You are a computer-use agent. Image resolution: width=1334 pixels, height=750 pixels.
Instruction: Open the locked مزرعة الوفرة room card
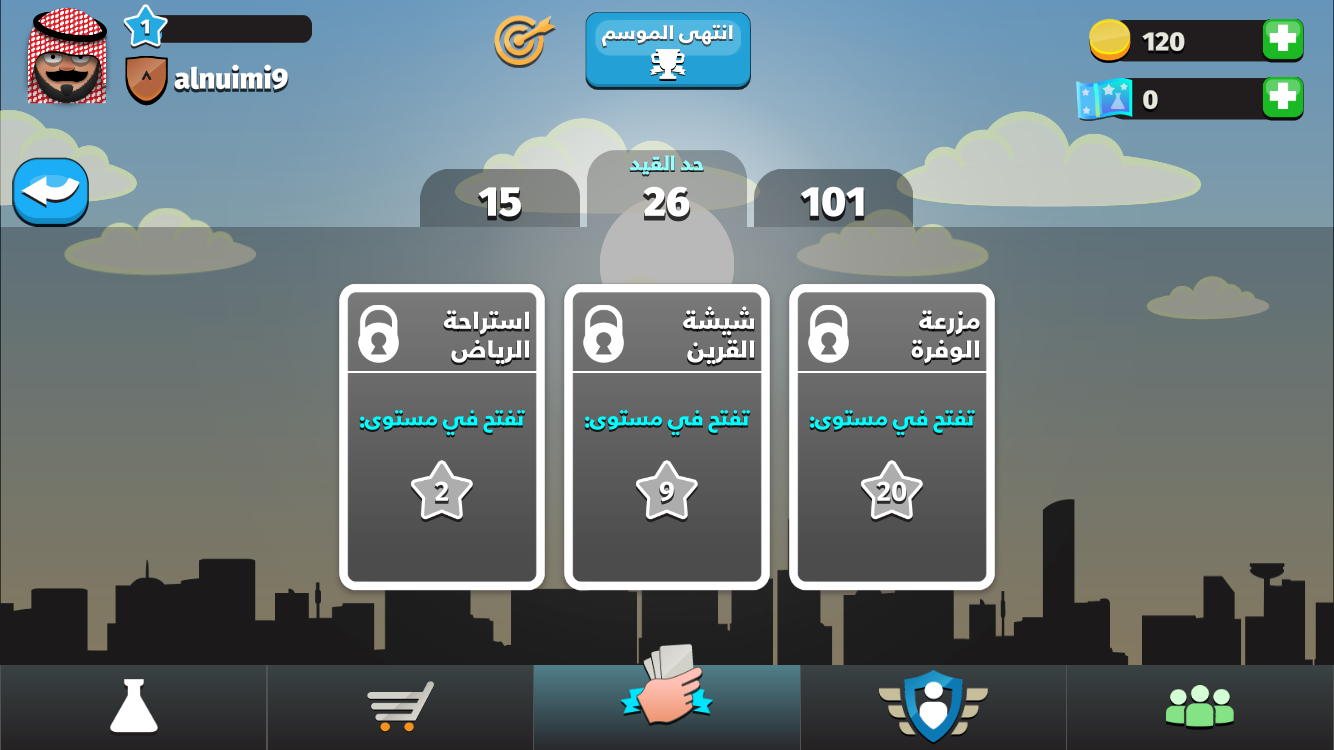point(892,437)
